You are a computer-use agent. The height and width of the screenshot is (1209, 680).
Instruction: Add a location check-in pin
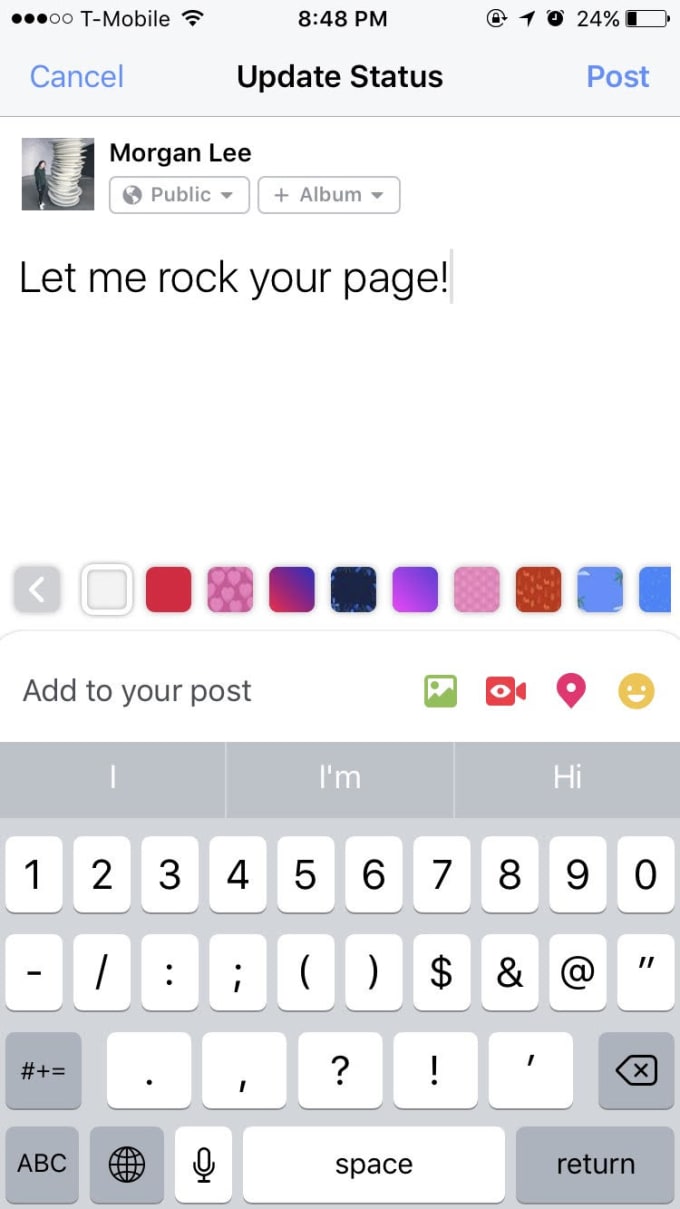tap(570, 691)
